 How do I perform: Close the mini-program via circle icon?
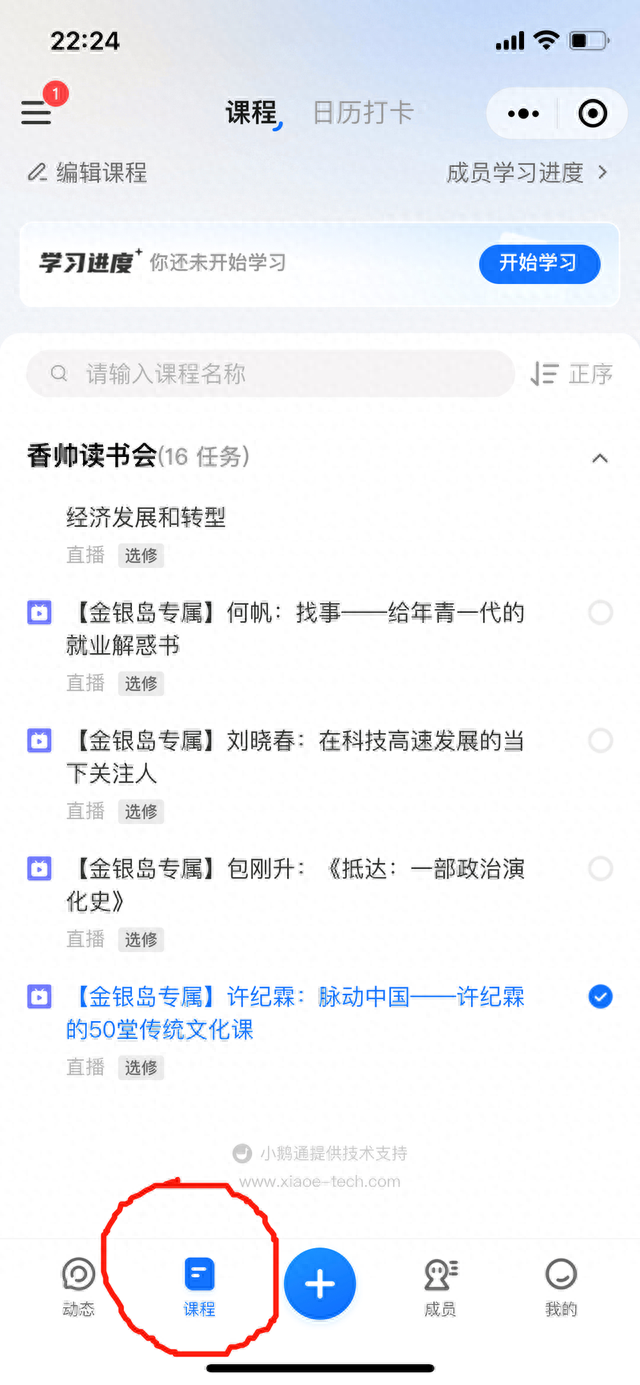click(593, 114)
